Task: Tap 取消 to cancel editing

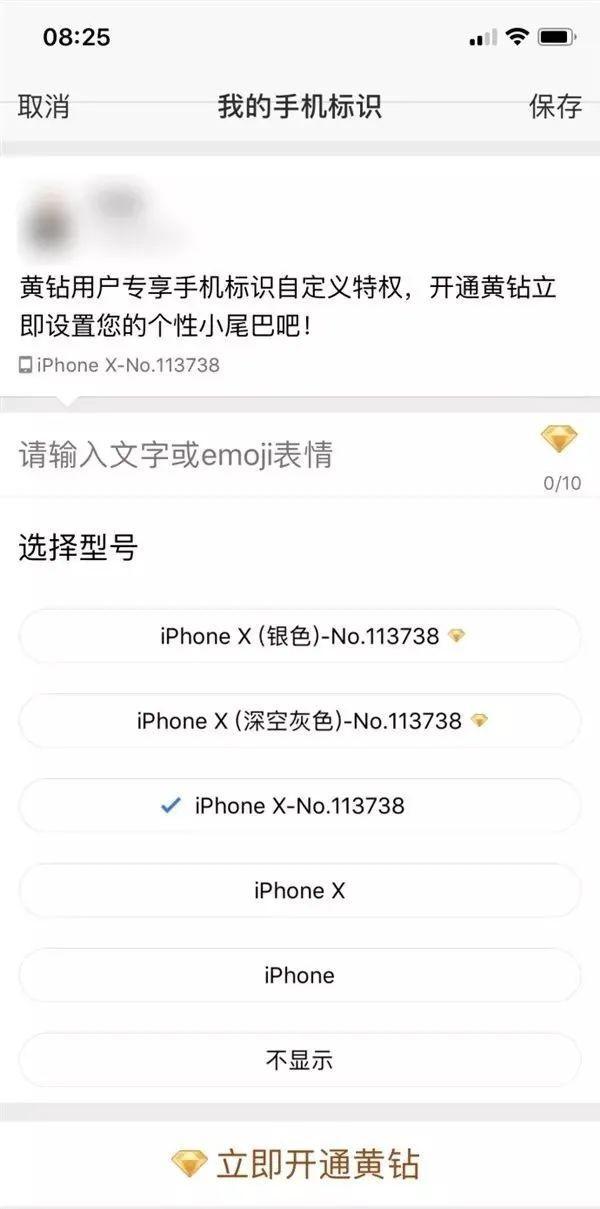Action: [44, 107]
